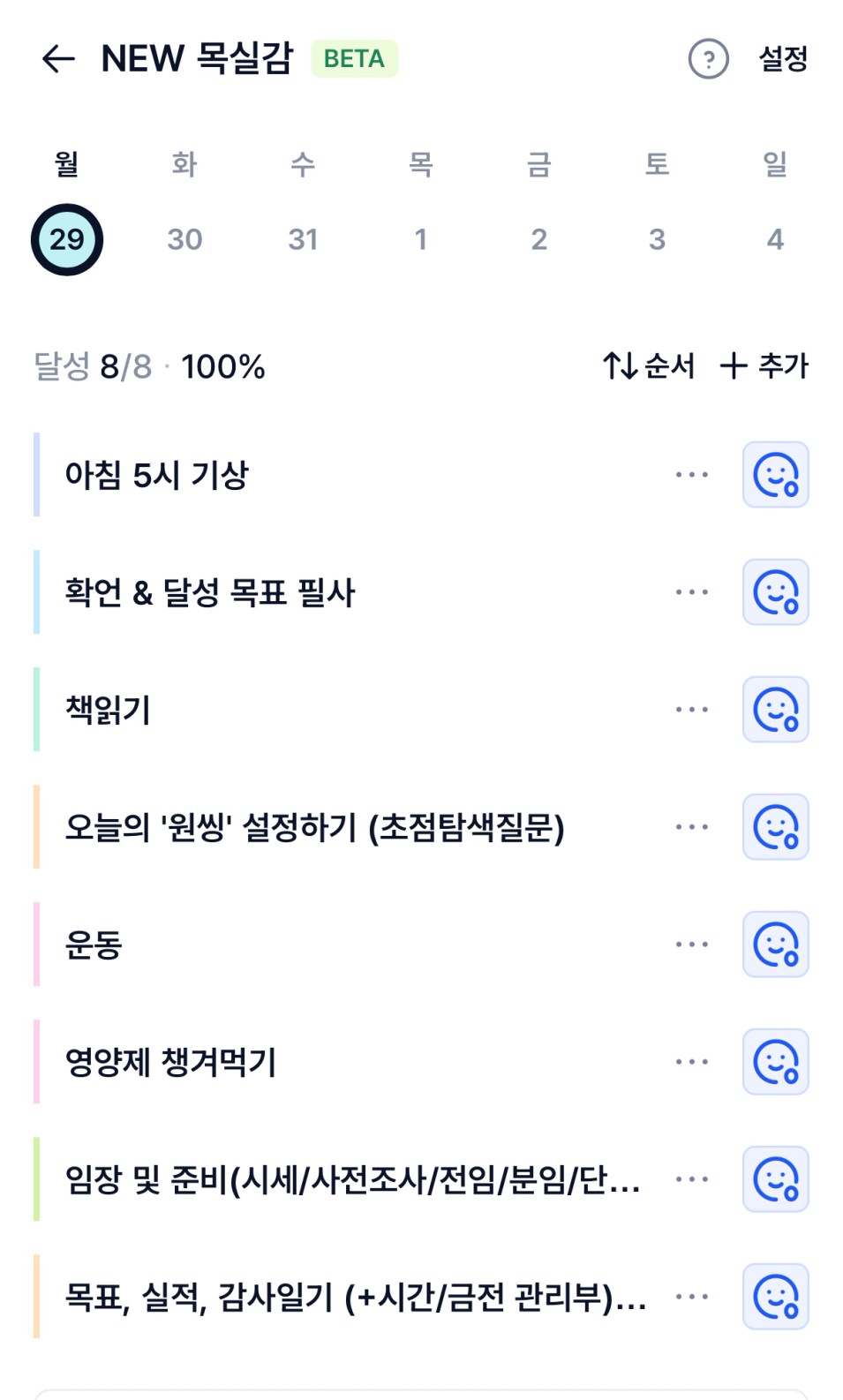The image size is (843, 1400).
Task: Toggle completion smiley for 영양제 챙겨먹기
Action: 775,1062
